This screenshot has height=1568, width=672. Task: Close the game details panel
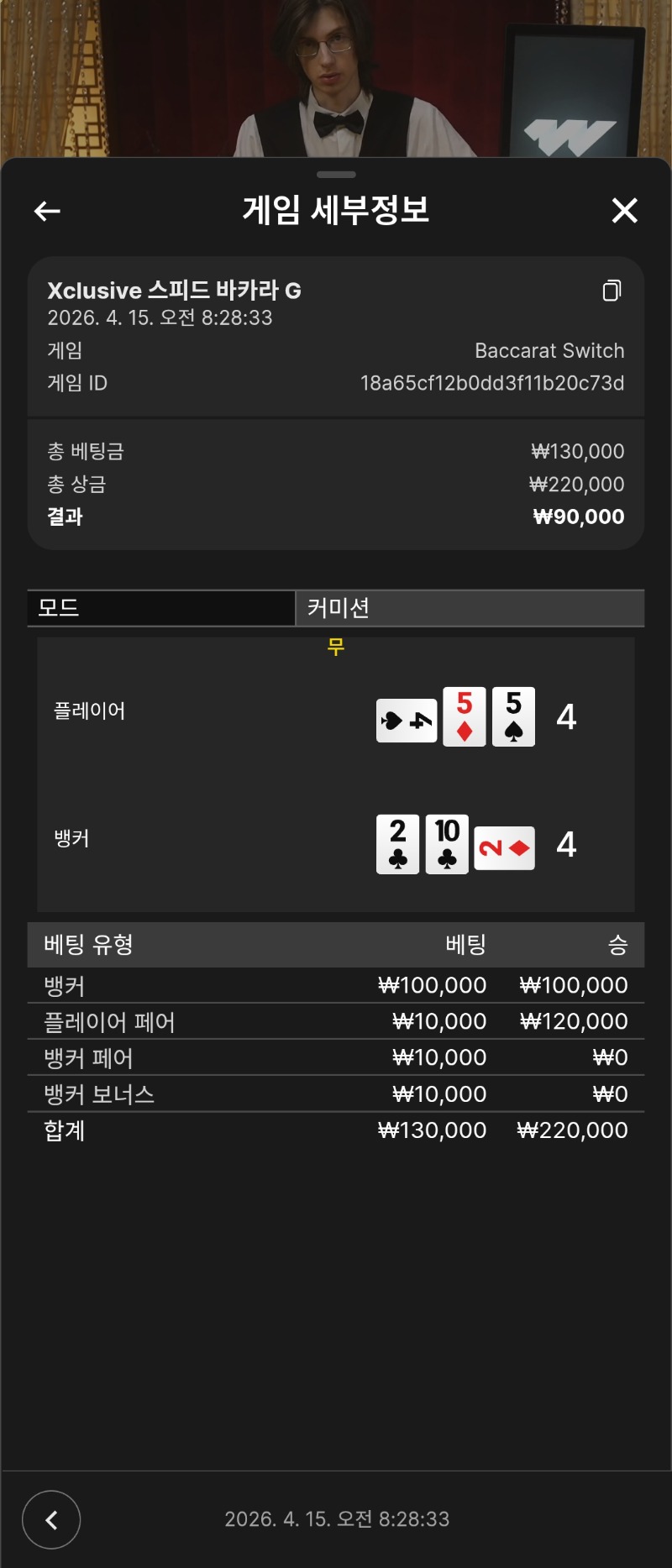(624, 211)
